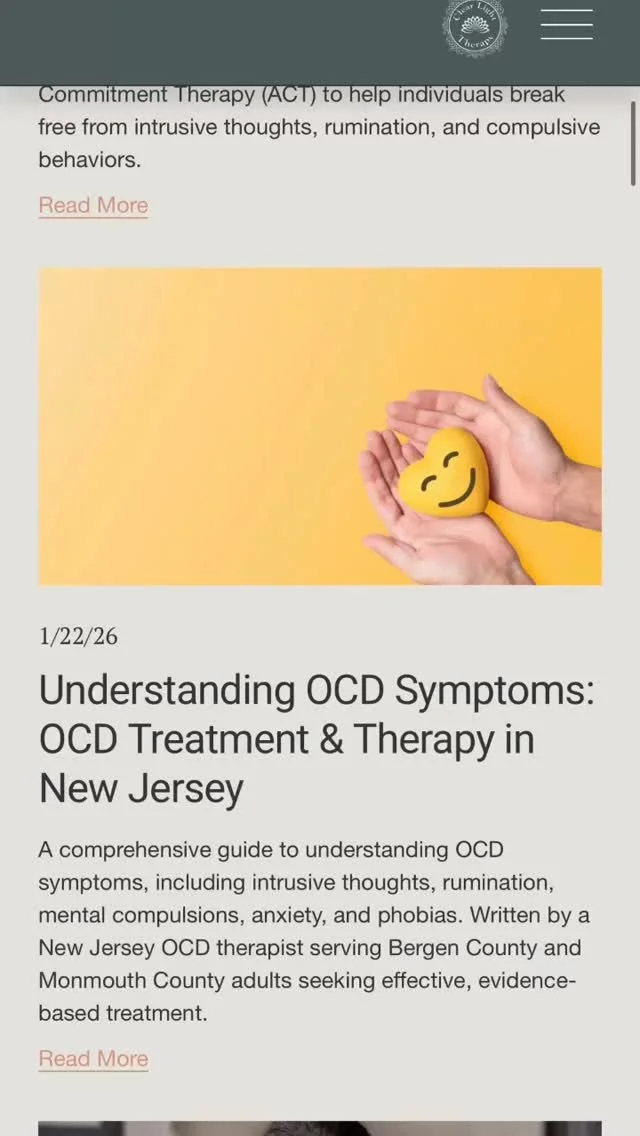Viewport: 640px width, 1136px height.
Task: Open the yellow heart article image
Action: pos(320,426)
